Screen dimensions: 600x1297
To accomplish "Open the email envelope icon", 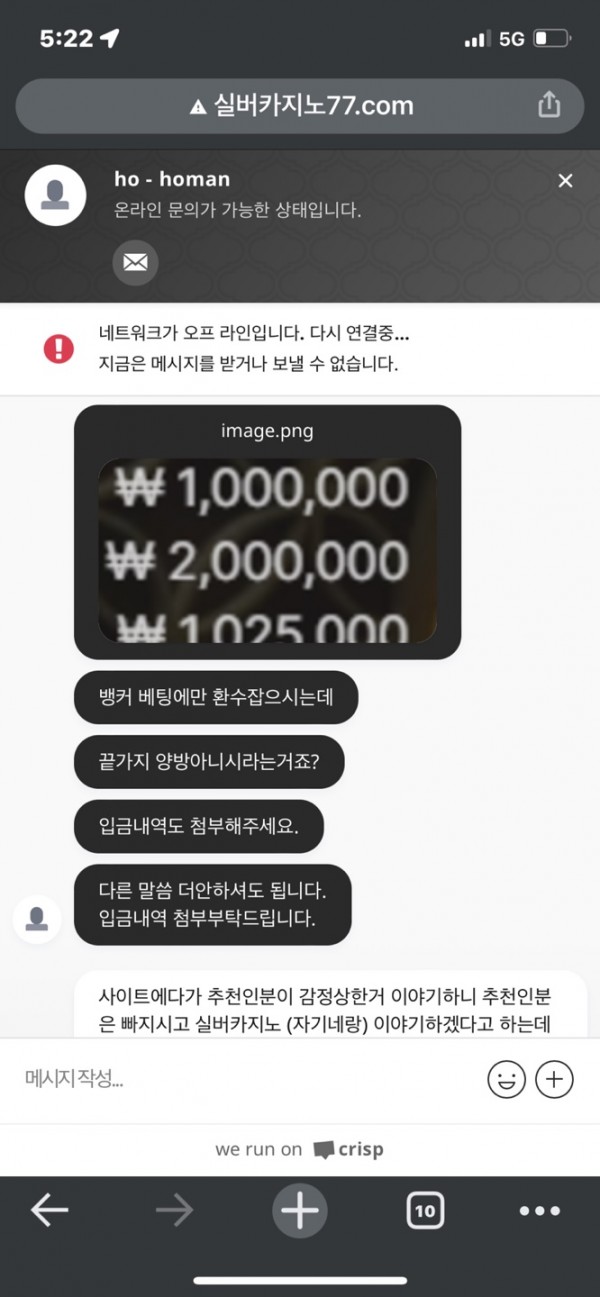I will click(135, 263).
